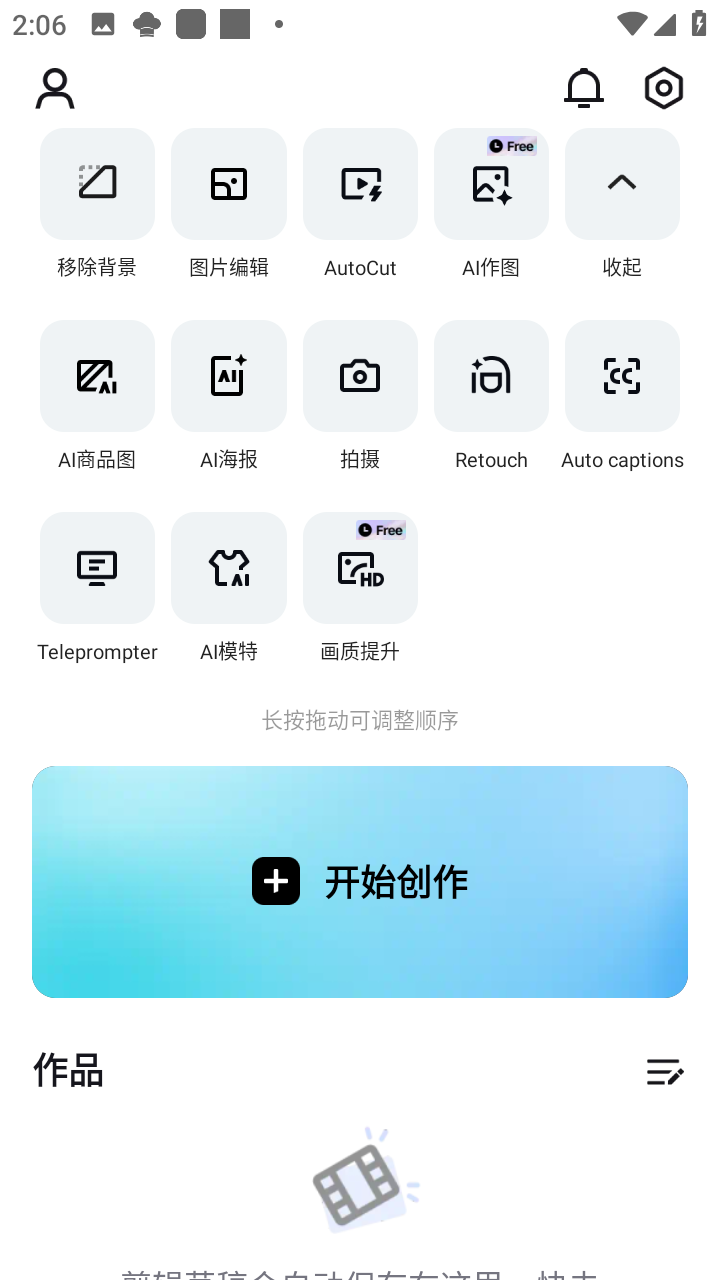
Task: Open the Teleprompter tool
Action: click(97, 568)
